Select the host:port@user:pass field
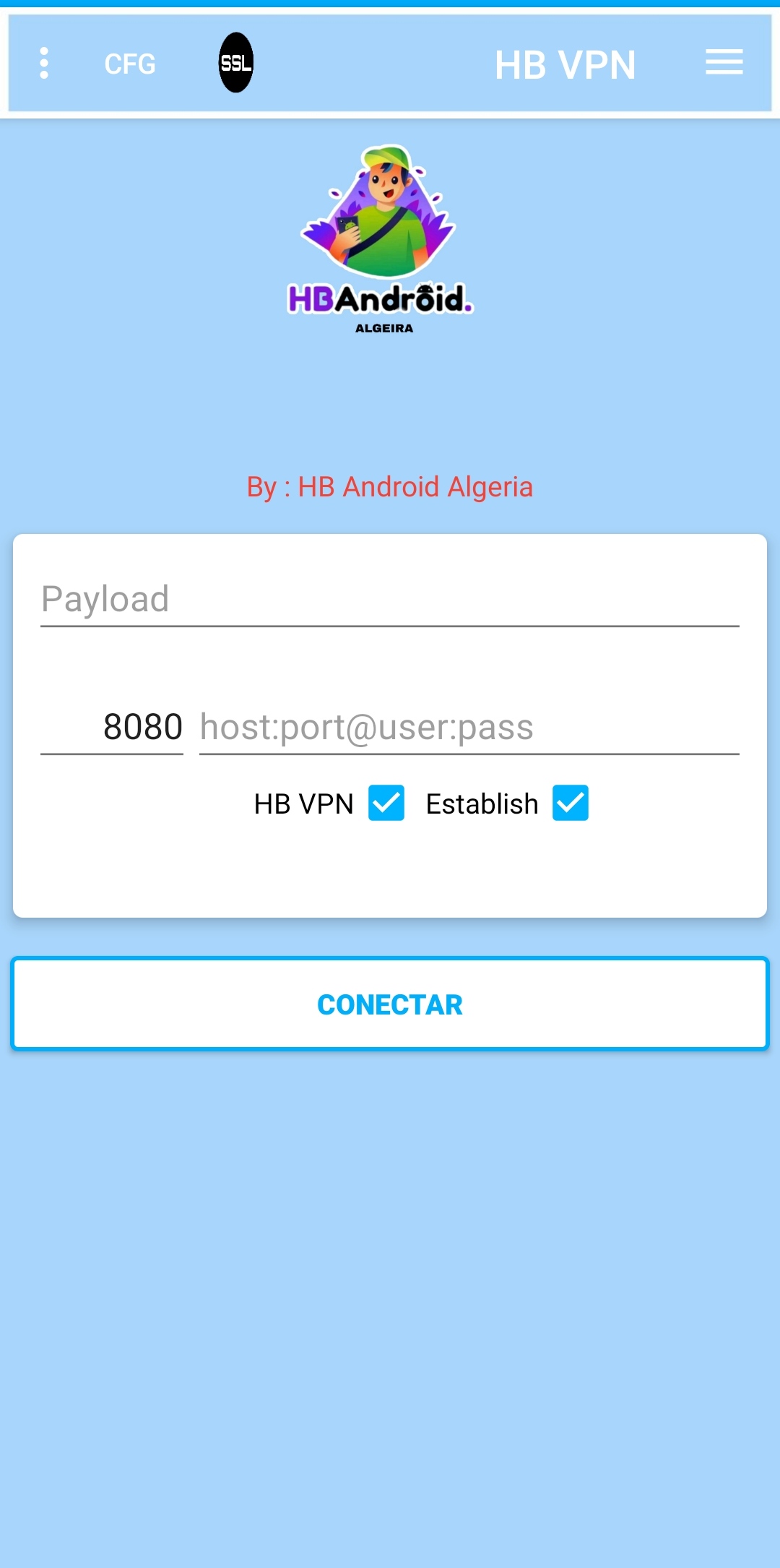The image size is (780, 1568). [x=469, y=727]
